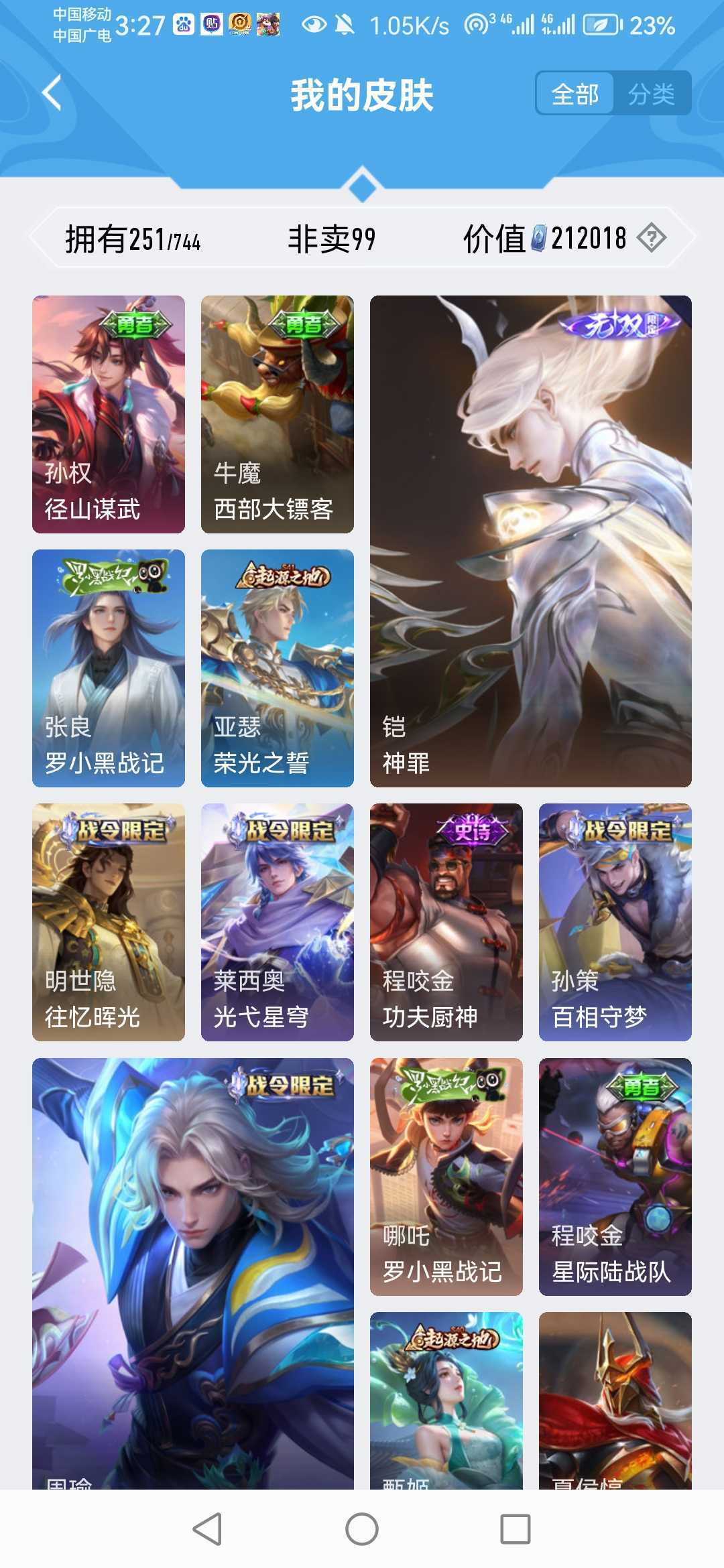This screenshot has height=1568, width=724.
Task: Open 莱西奥 光弋星穹 skin card
Action: point(278,922)
